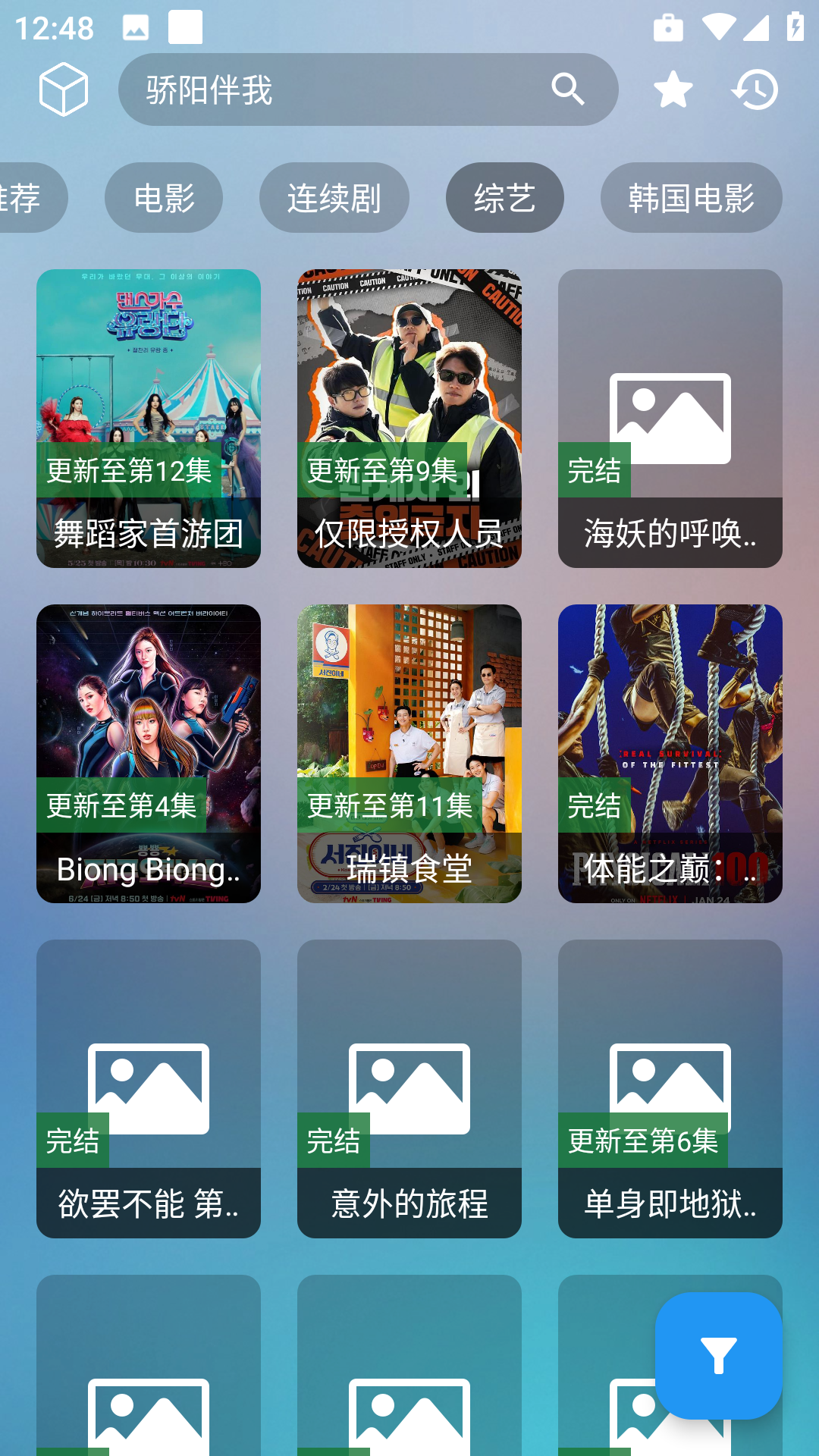Viewport: 819px width, 1456px height.
Task: Open 瑞镇食堂 updated to episode 11
Action: pyautogui.click(x=409, y=751)
